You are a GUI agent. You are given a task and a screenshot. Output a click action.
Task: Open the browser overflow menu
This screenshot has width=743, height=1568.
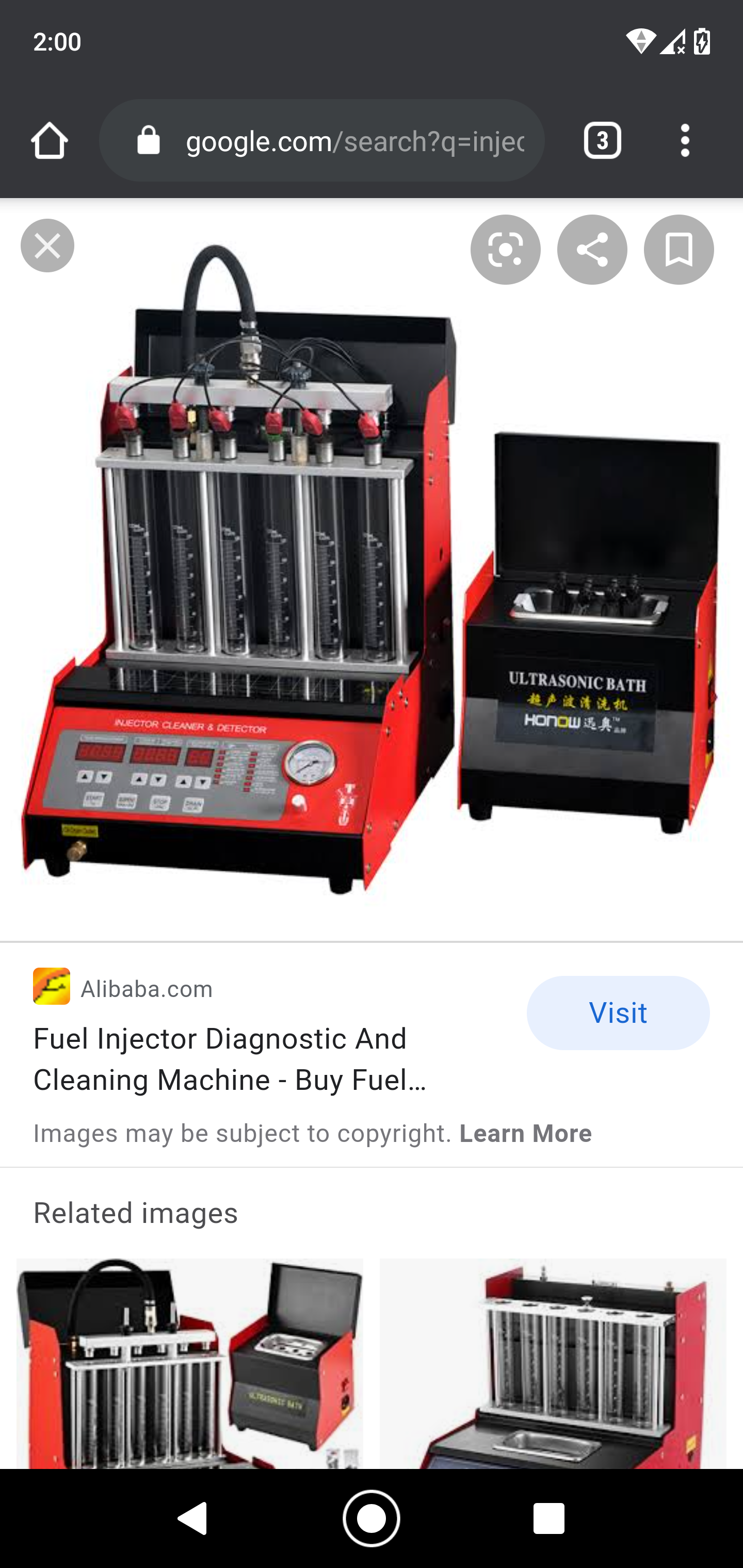pyautogui.click(x=685, y=141)
